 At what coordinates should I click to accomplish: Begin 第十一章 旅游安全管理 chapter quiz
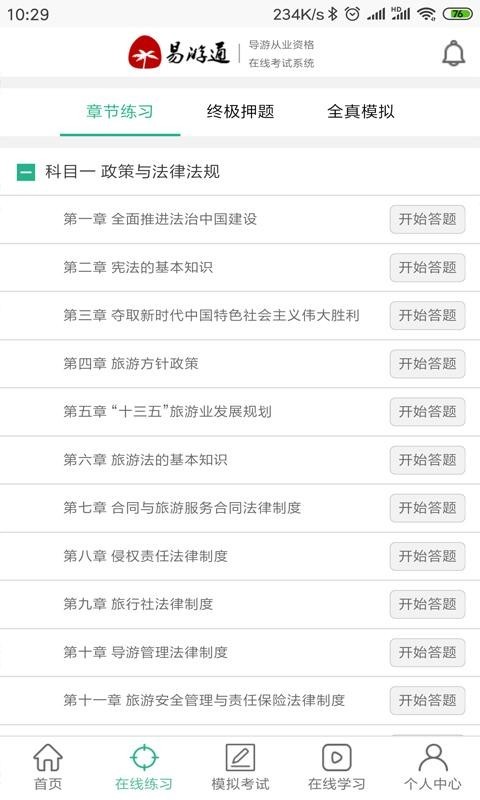427,700
